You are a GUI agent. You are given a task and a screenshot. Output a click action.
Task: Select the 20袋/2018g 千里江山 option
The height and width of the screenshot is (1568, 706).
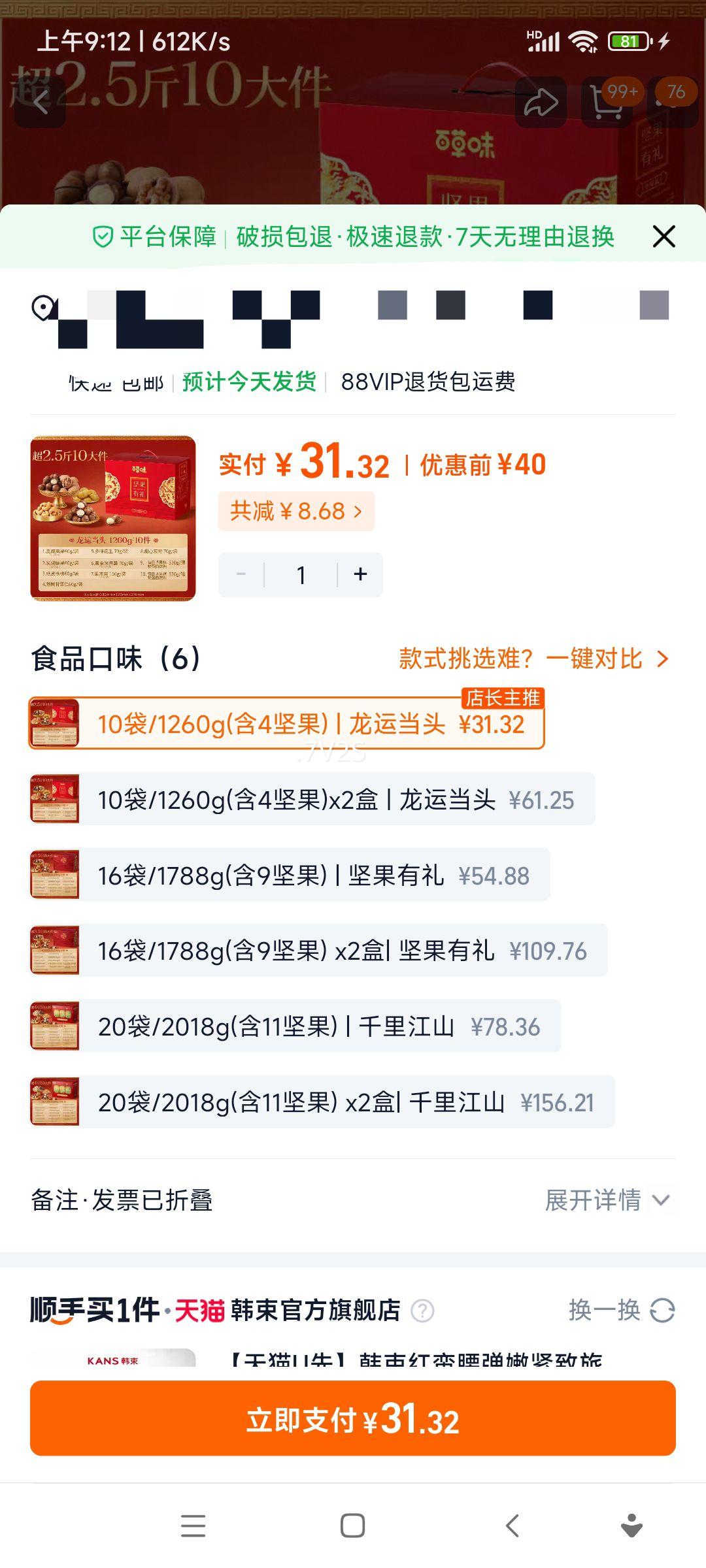(x=314, y=1027)
